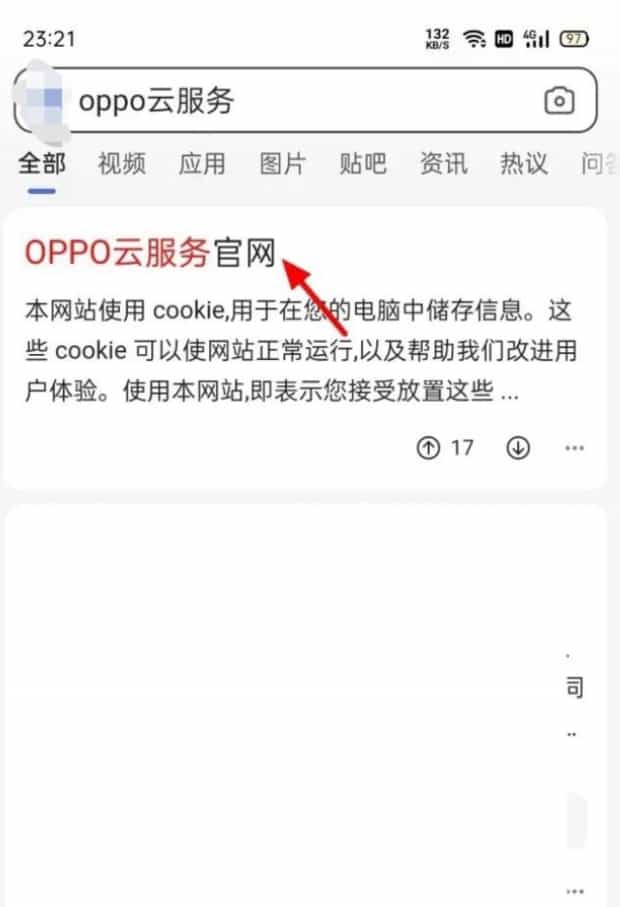
Task: Open more options for OPPO云服务官网 result
Action: click(574, 448)
